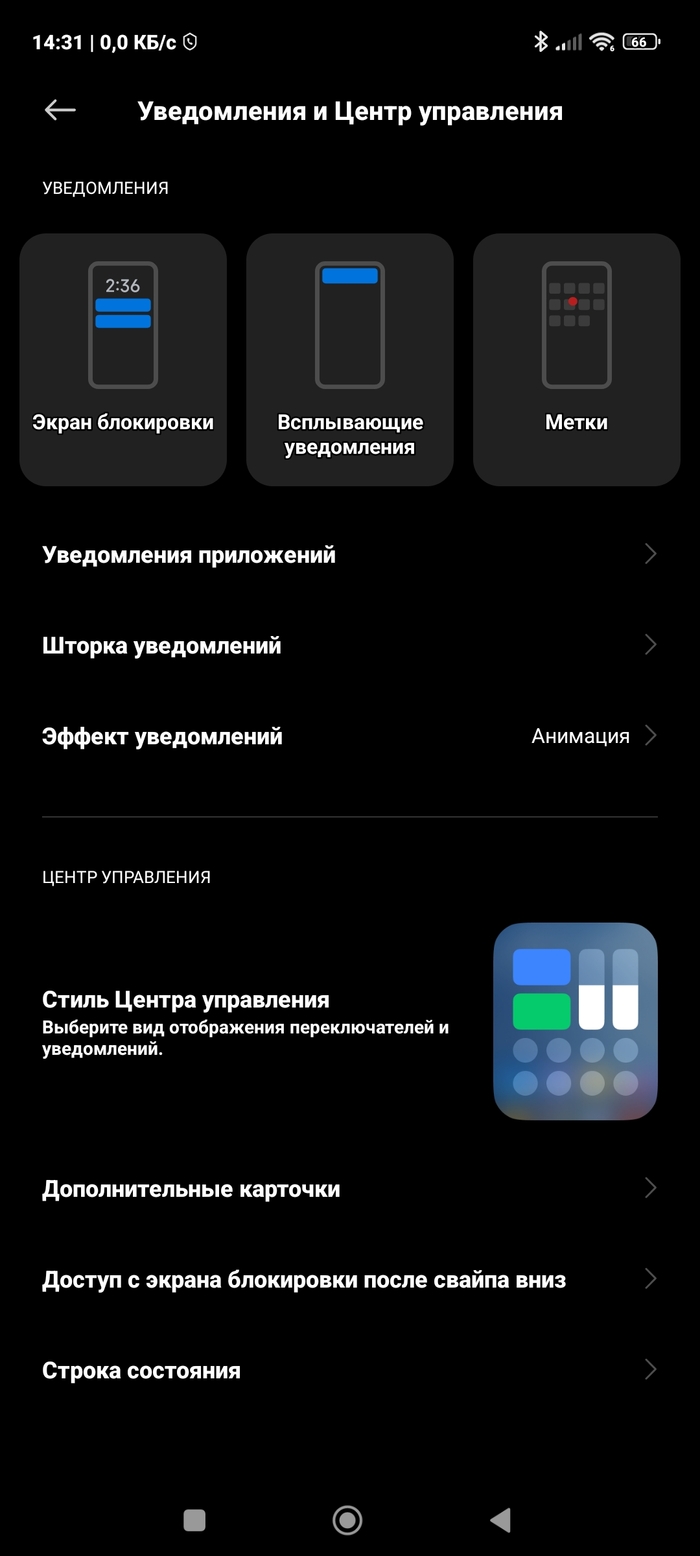Go back using the top-left arrow
Viewport: 700px width, 1556px height.
[60, 111]
